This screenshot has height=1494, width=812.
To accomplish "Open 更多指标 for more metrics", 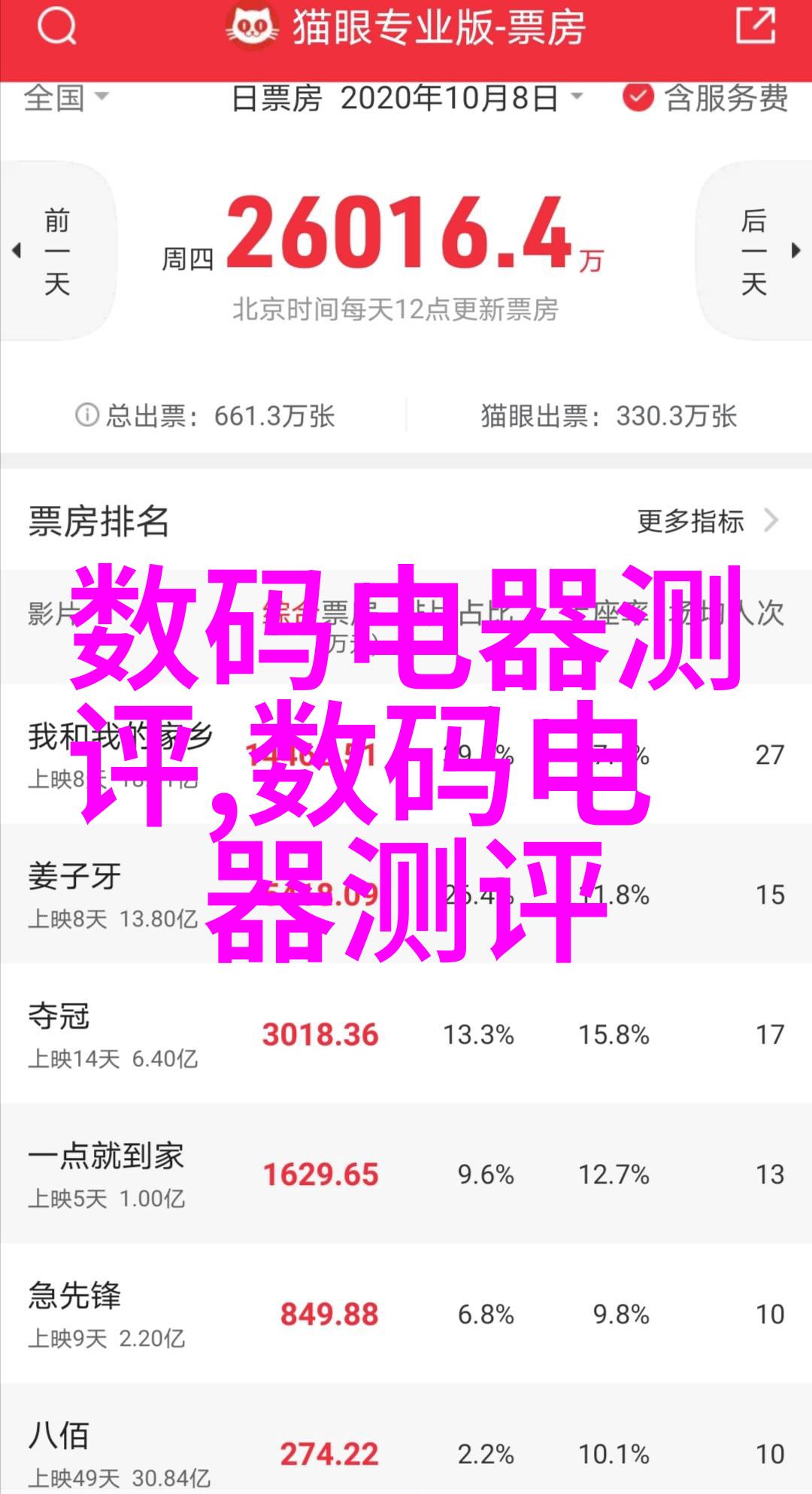I will pos(706,520).
